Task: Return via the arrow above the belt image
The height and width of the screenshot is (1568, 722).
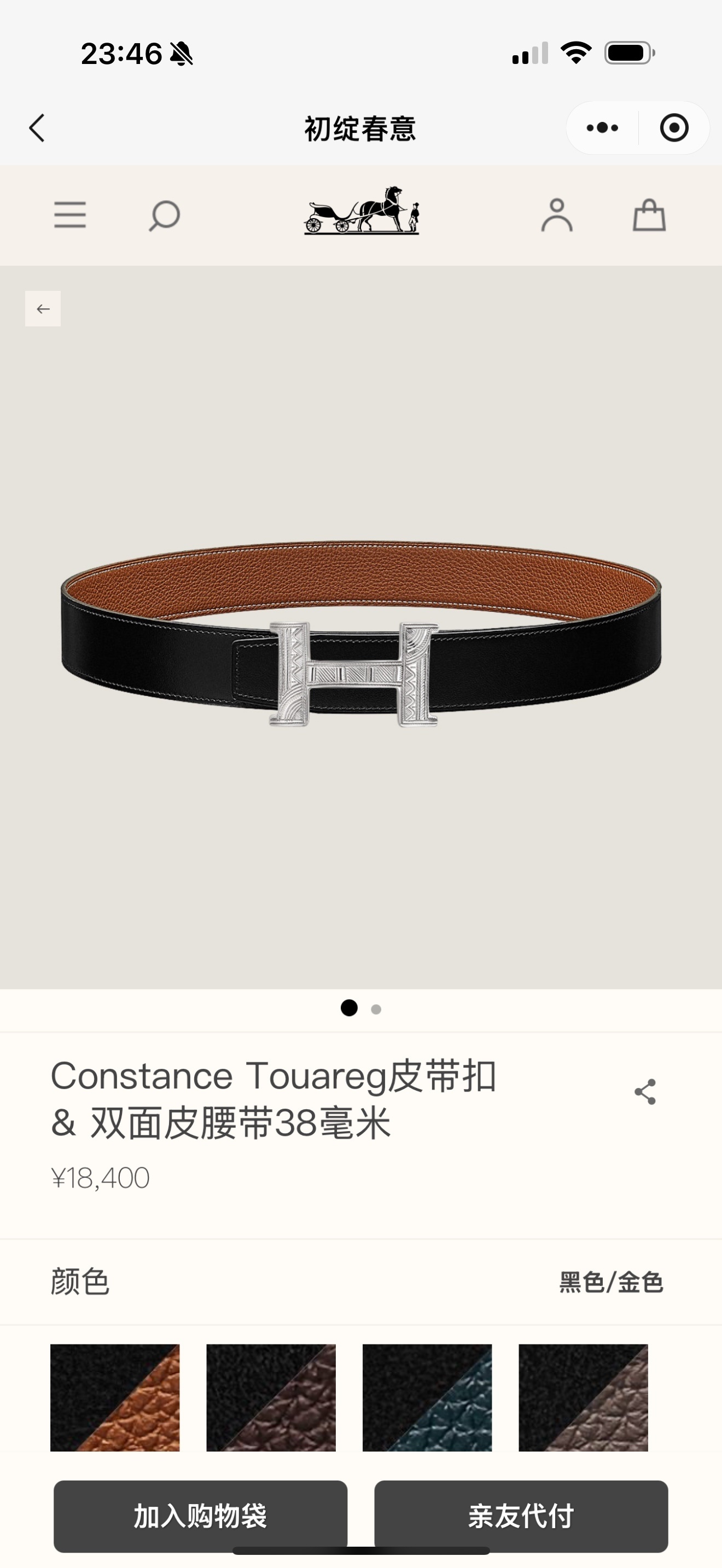Action: point(43,308)
